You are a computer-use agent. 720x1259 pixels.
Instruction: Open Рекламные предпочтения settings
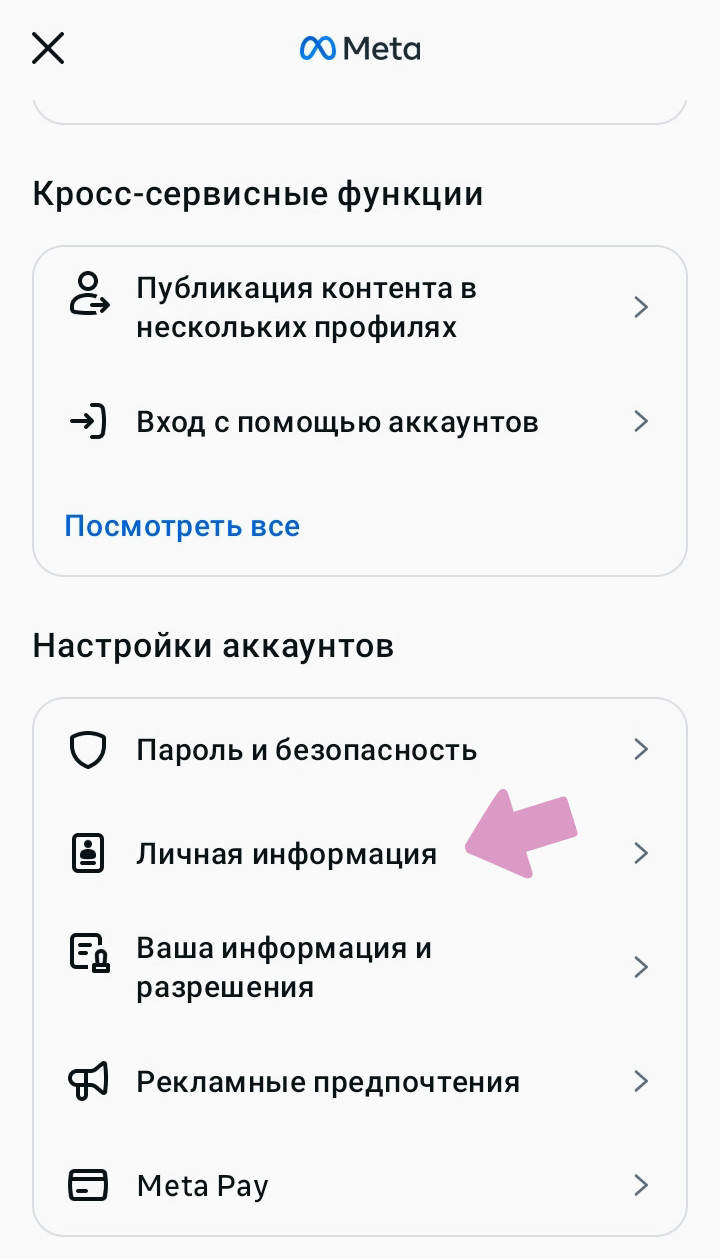point(328,1081)
